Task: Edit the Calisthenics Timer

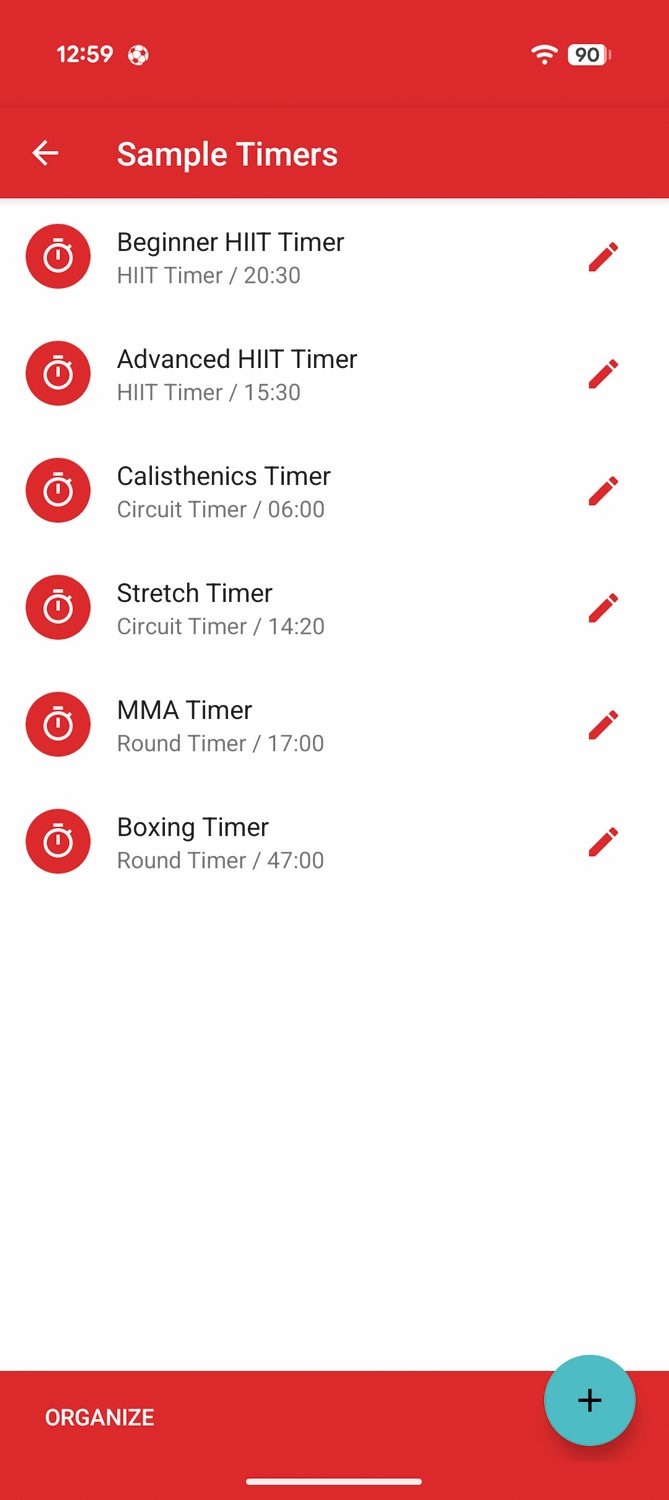Action: tap(603, 491)
